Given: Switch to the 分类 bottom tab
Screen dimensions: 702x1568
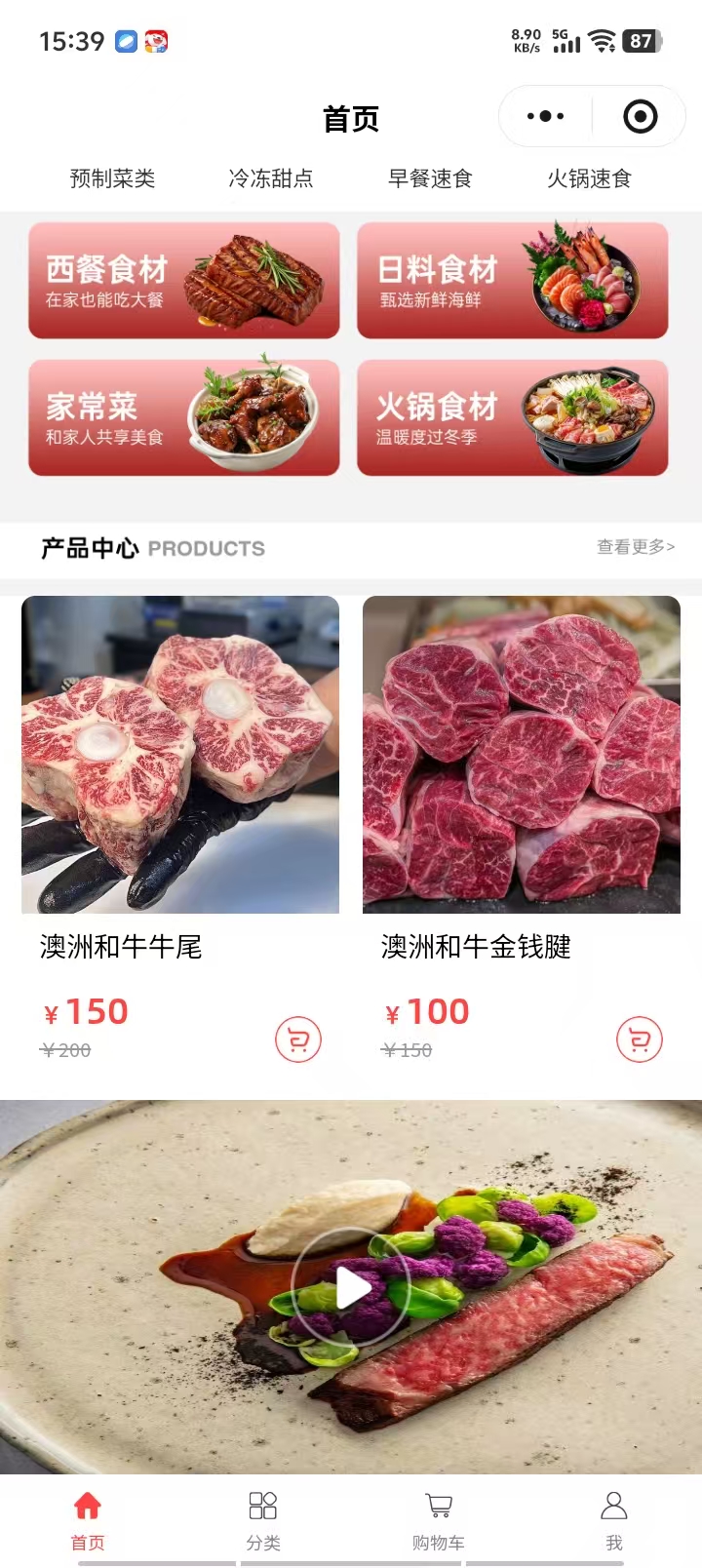Looking at the screenshot, I should click(x=263, y=1519).
